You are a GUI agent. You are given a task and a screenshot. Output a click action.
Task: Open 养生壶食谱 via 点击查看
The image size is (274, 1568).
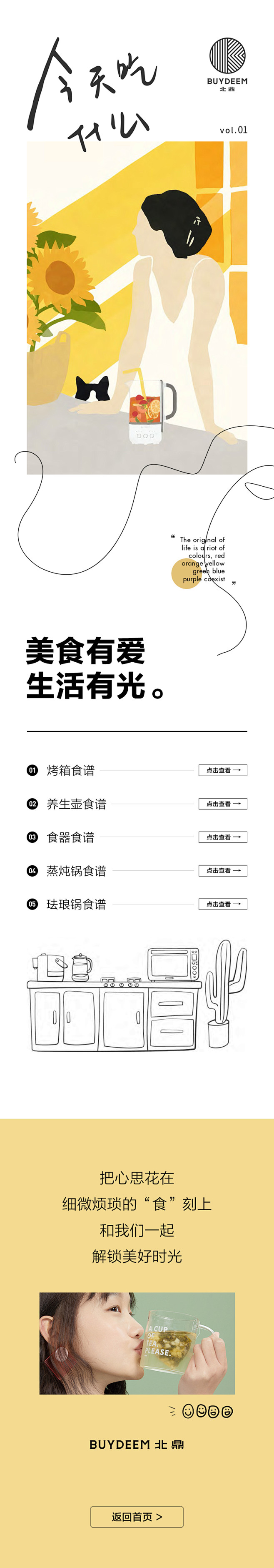click(222, 804)
